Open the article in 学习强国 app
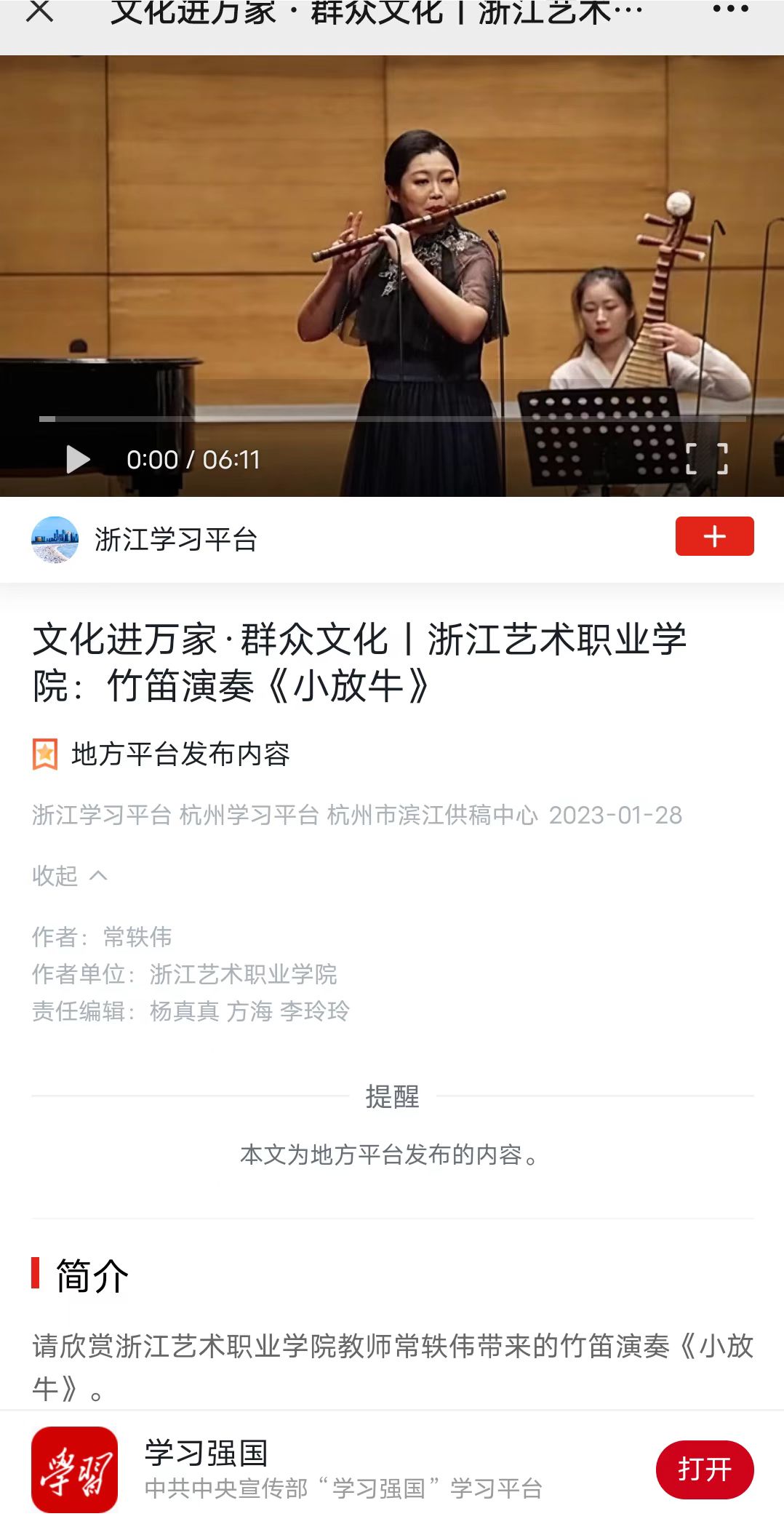This screenshot has height=1519, width=784. pos(704,1470)
